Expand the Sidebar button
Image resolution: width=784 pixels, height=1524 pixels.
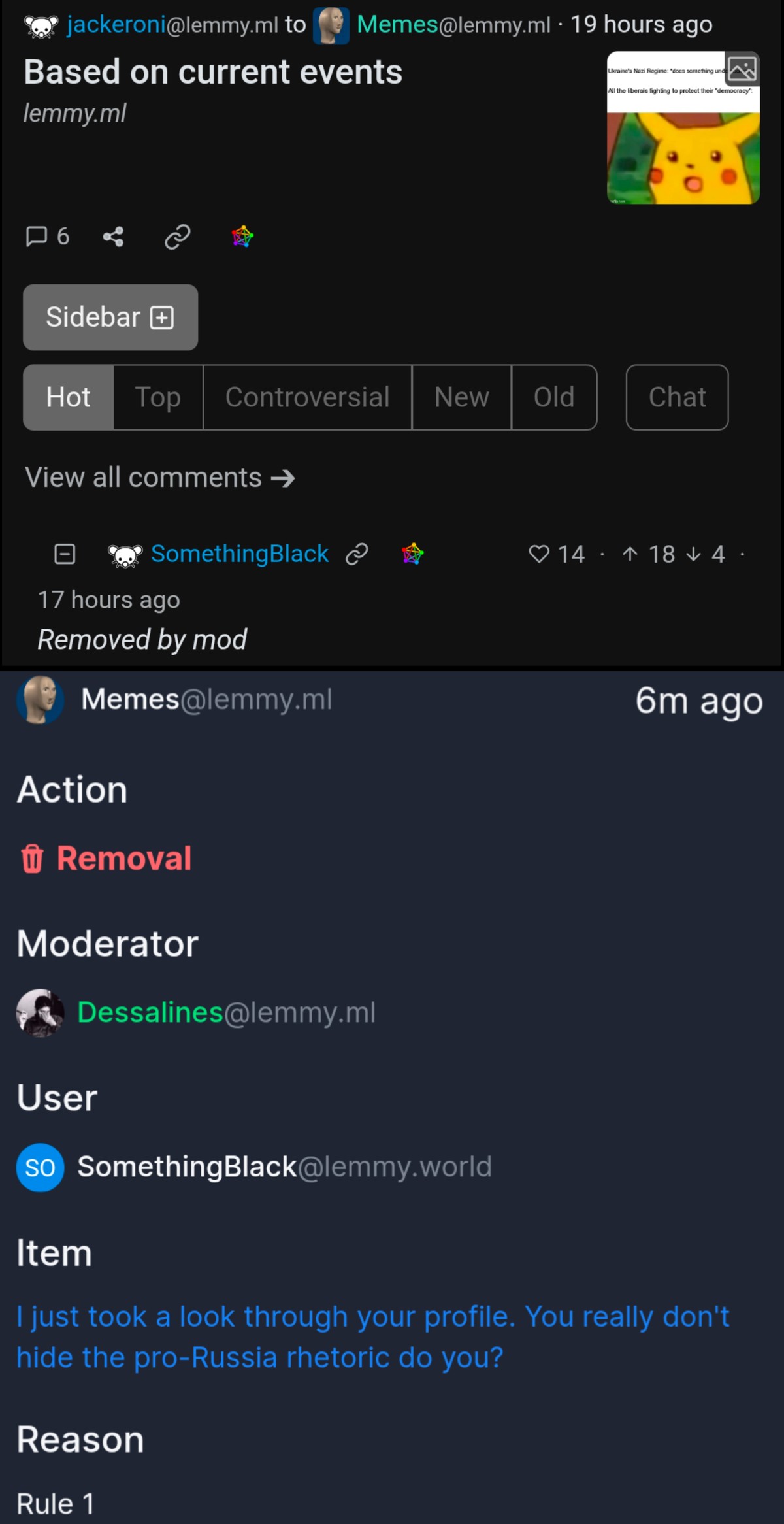tap(110, 318)
